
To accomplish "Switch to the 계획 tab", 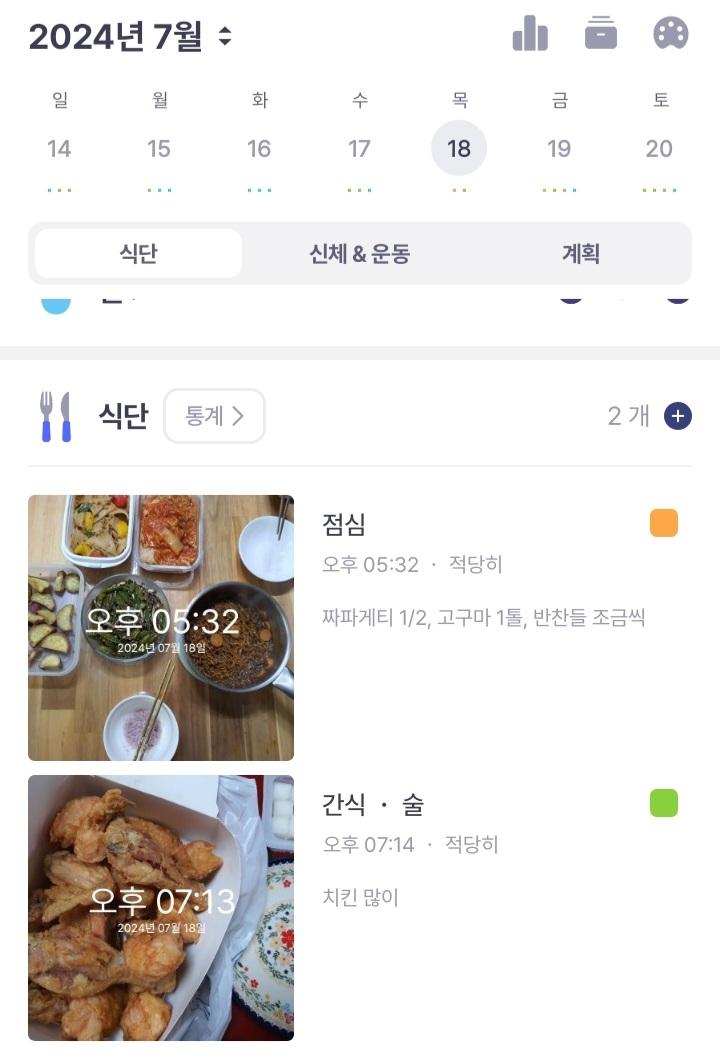I will pos(580,254).
